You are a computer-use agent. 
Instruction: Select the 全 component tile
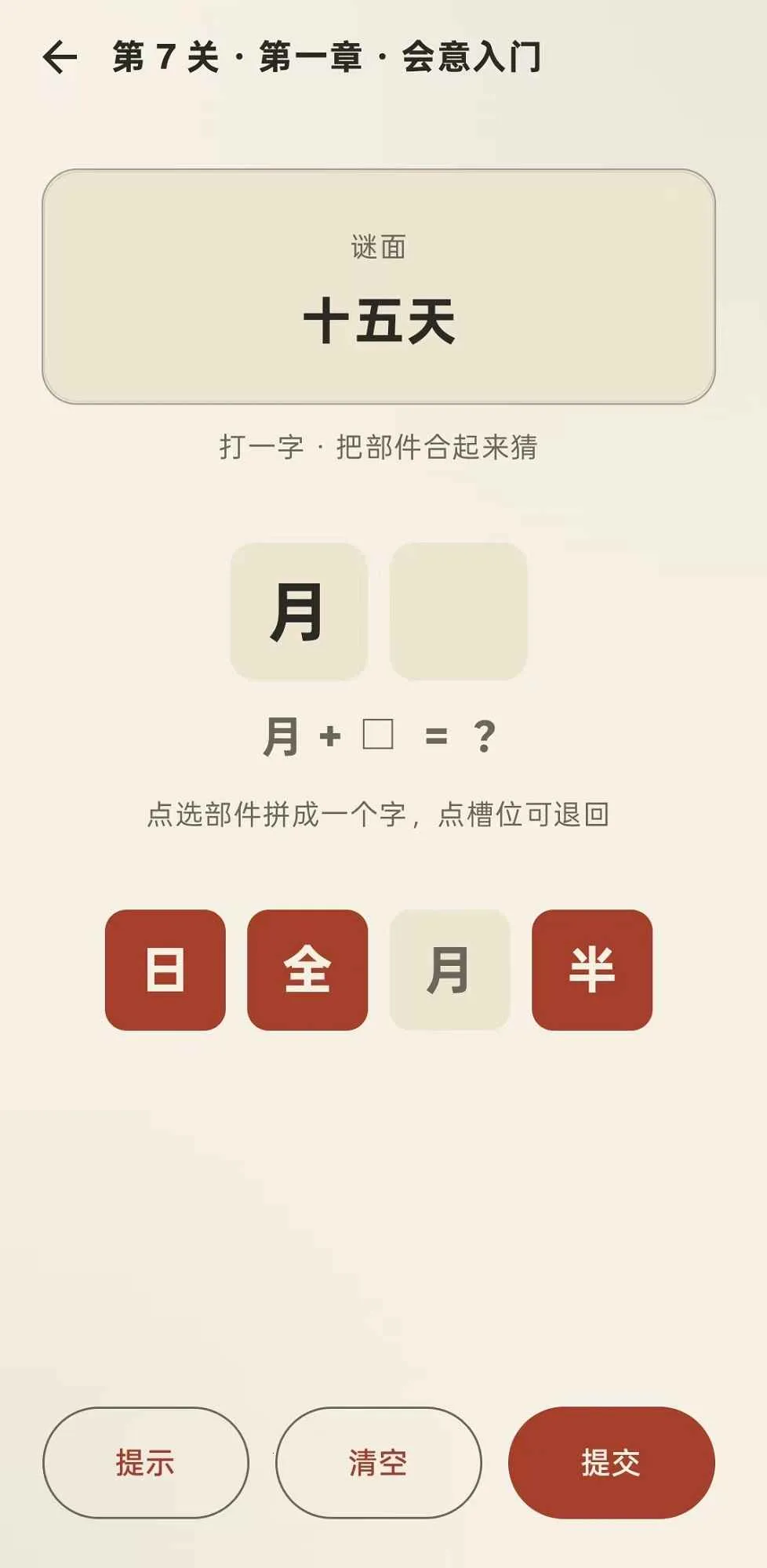(307, 970)
